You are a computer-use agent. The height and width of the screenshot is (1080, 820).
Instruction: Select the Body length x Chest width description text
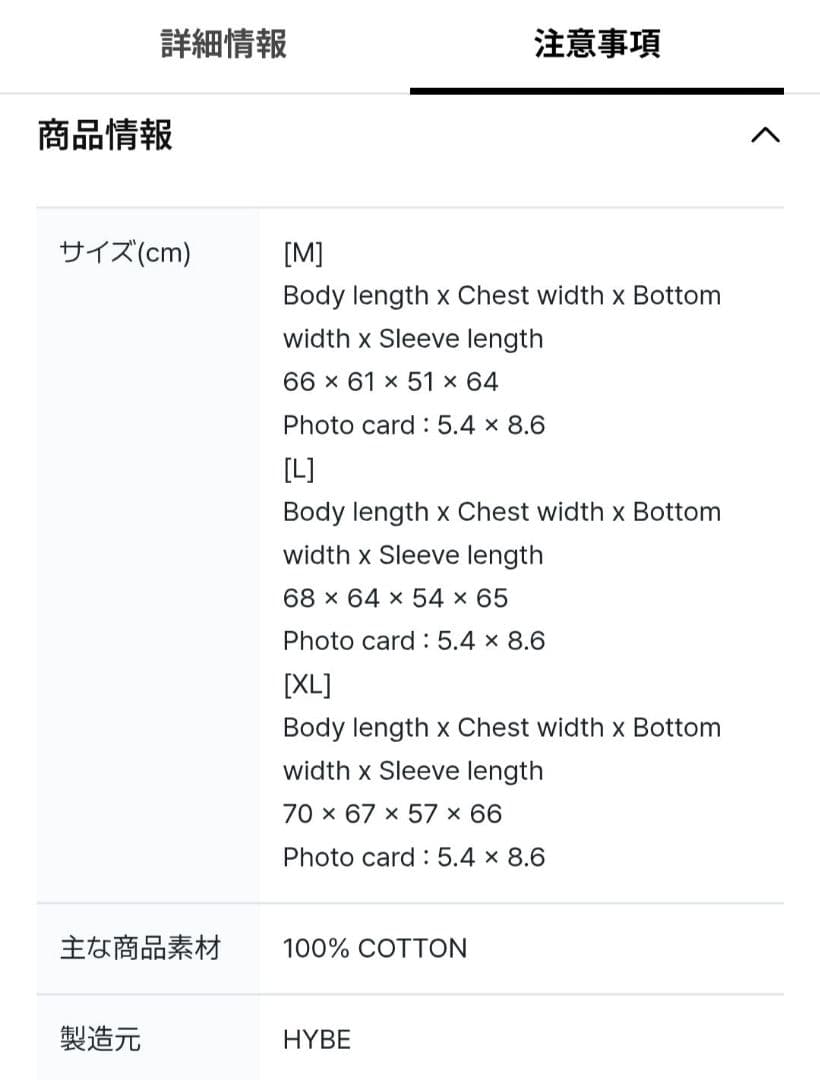503,295
